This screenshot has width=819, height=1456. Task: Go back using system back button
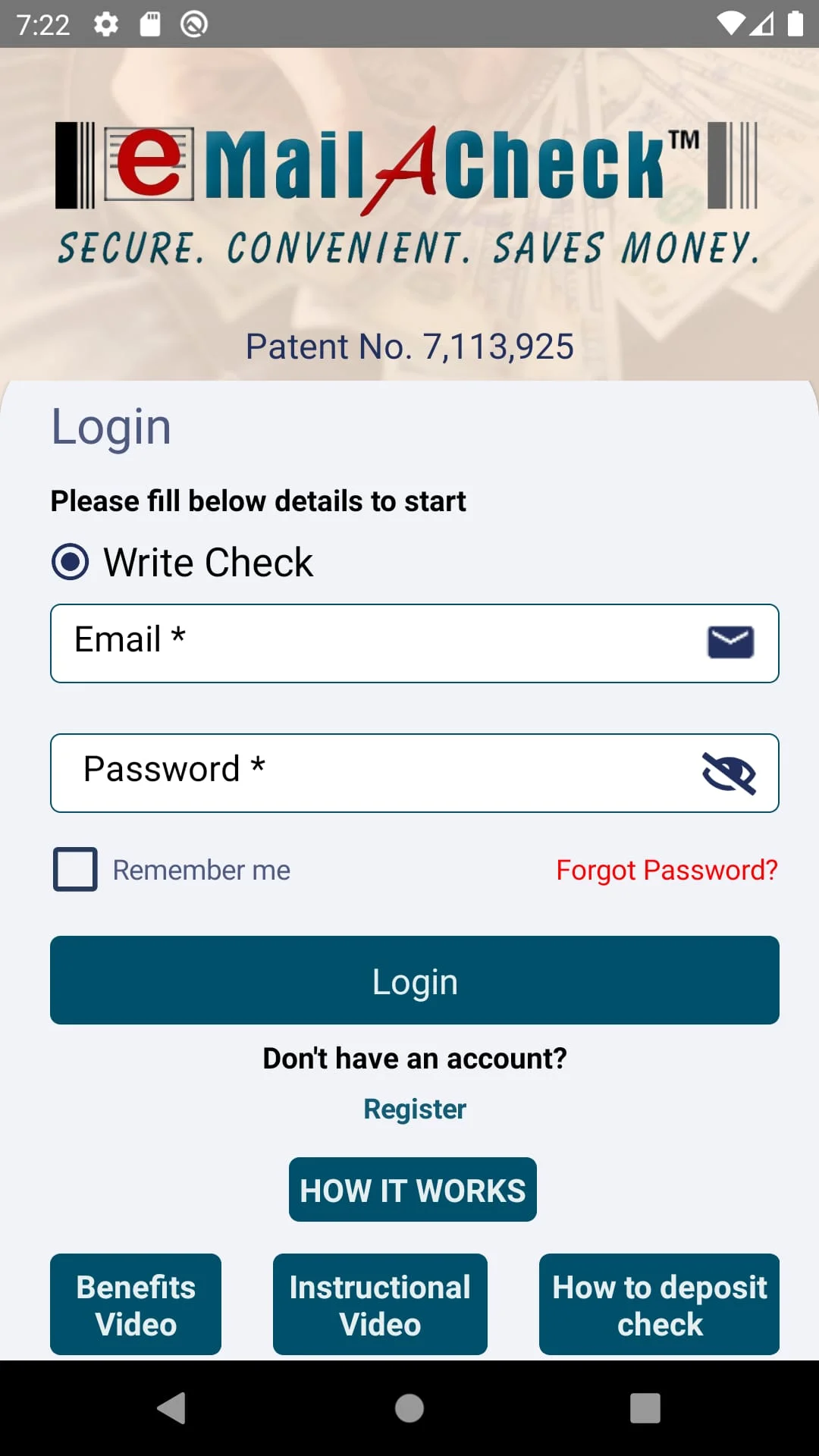click(172, 1408)
